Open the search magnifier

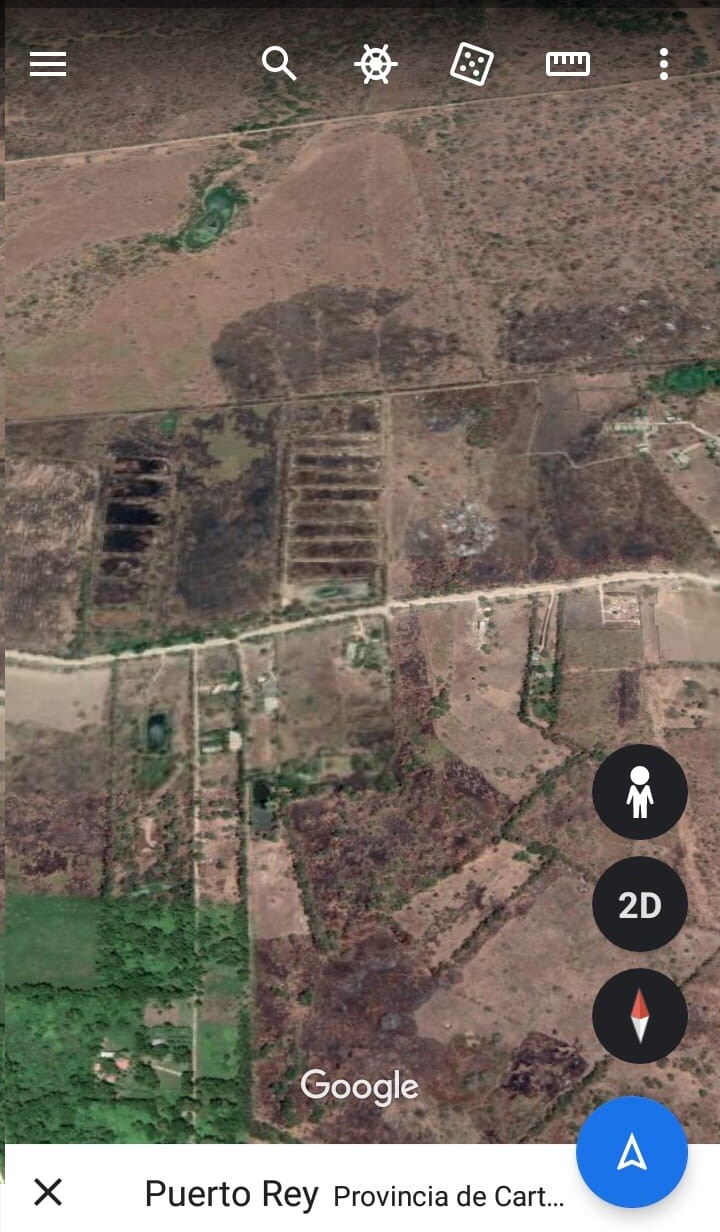[x=279, y=64]
